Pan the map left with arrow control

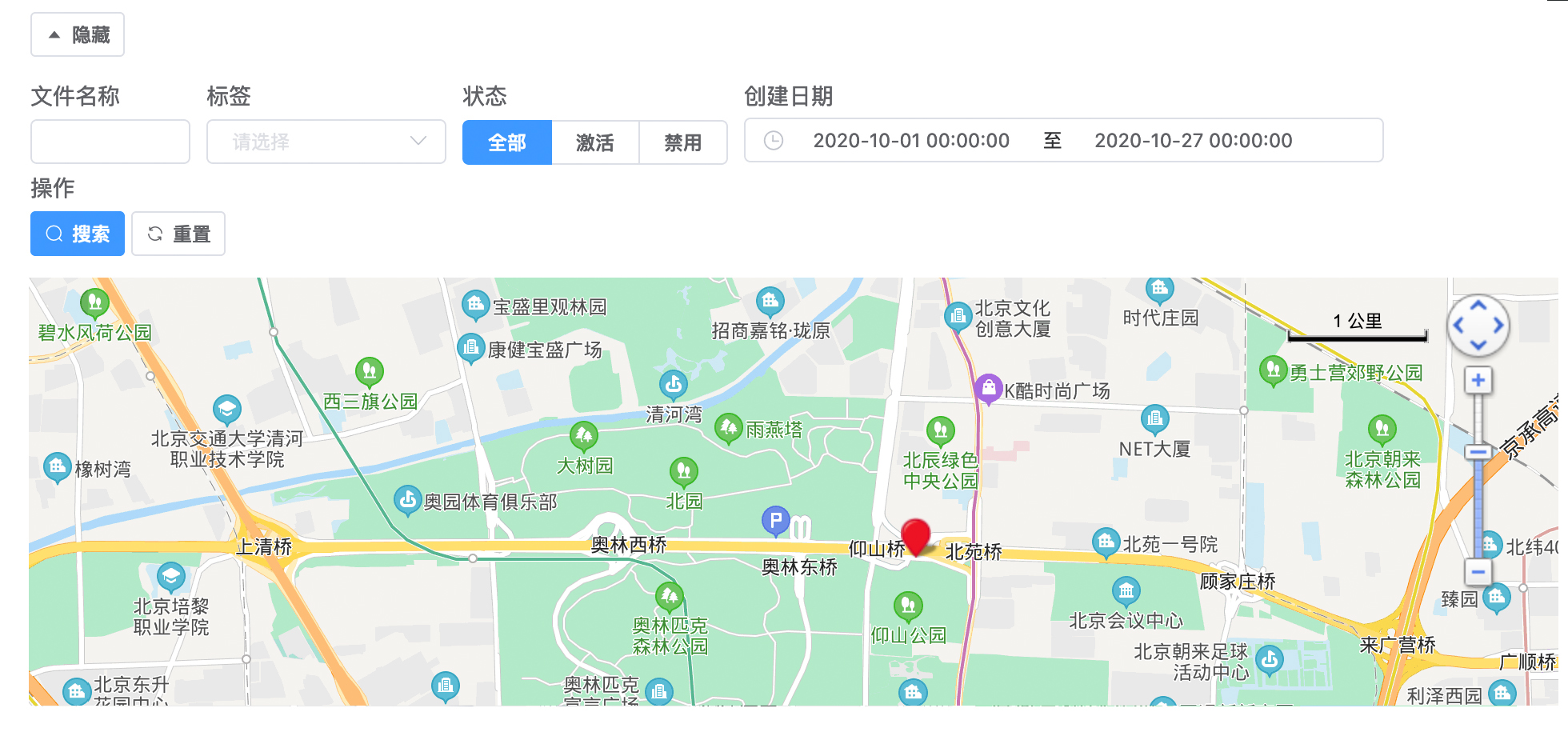(1458, 326)
